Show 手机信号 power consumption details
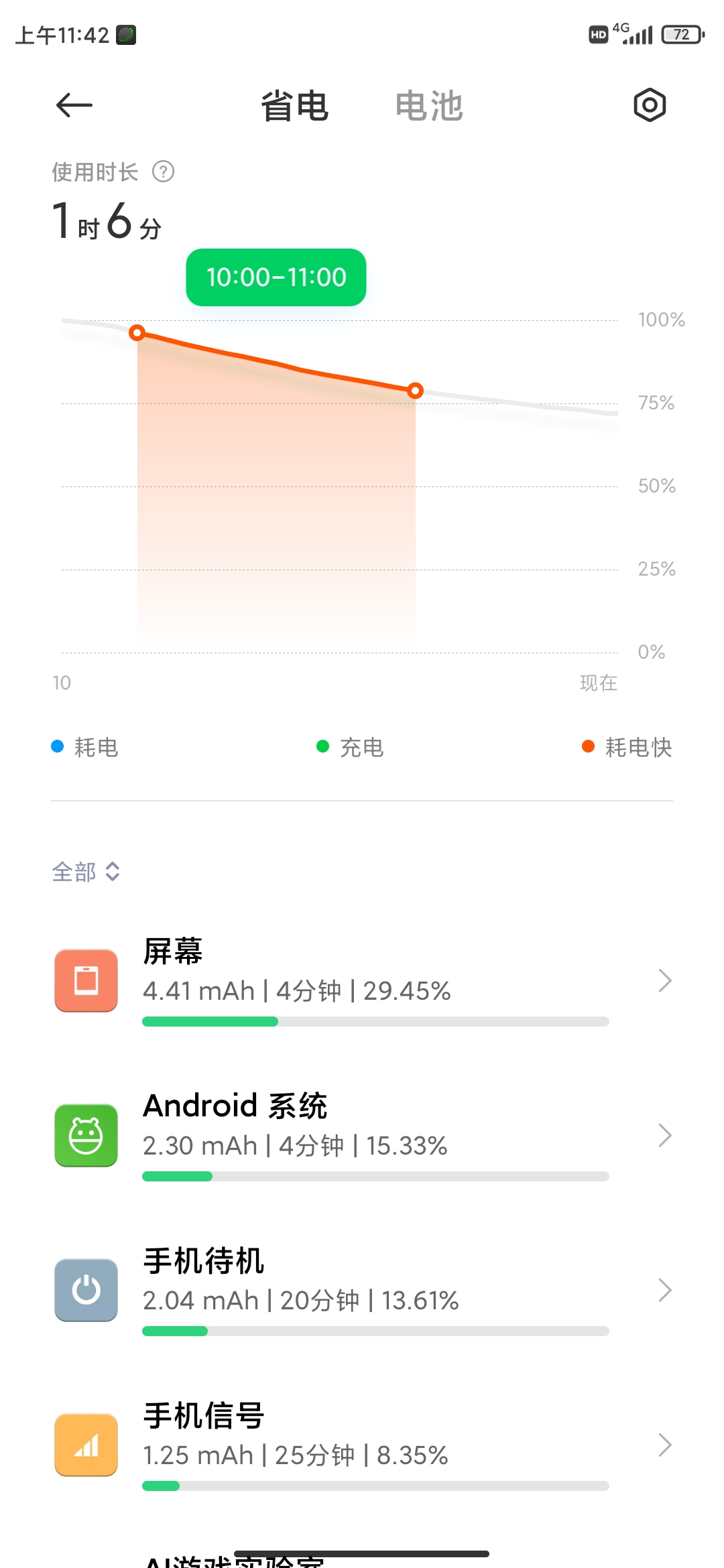724x1568 pixels. pyautogui.click(x=362, y=1445)
